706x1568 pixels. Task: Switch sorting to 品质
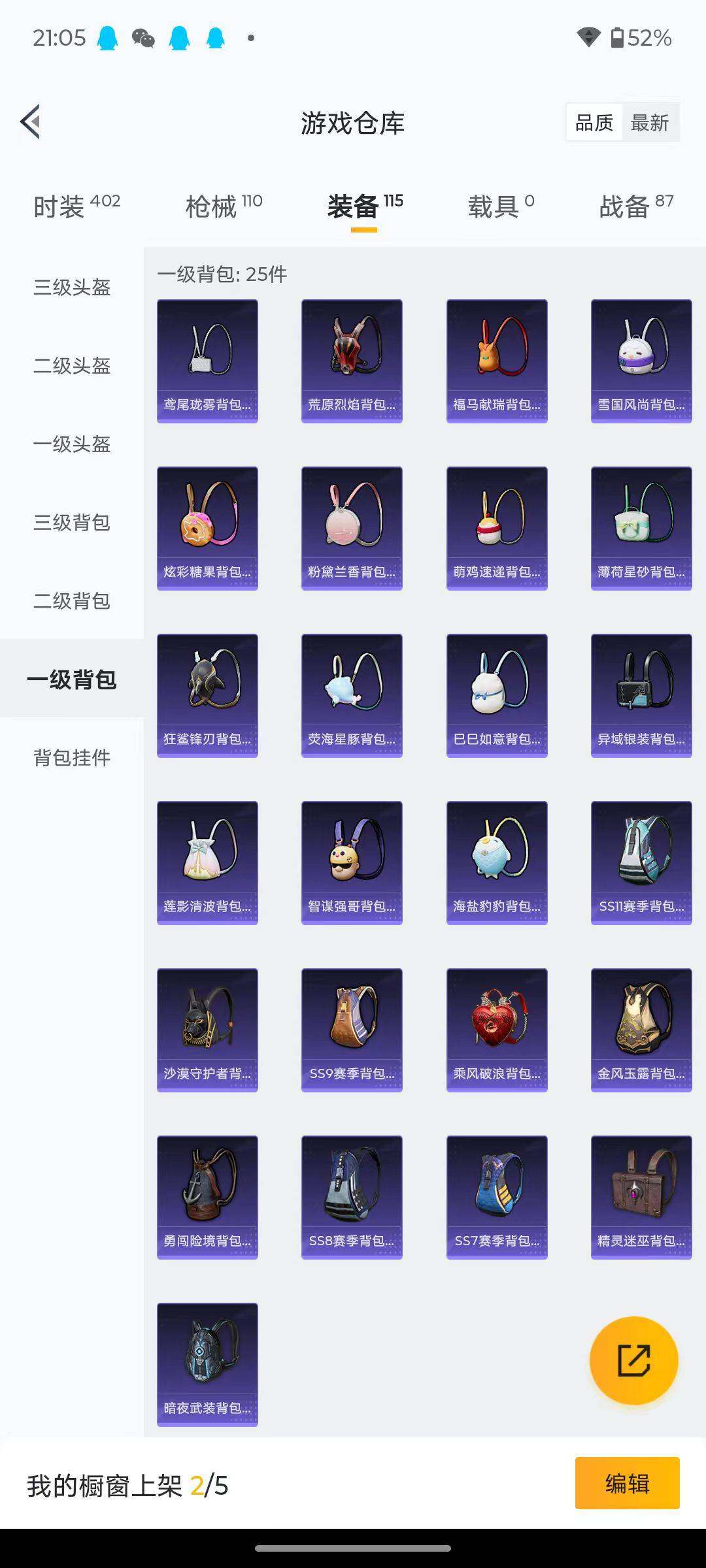click(x=594, y=122)
